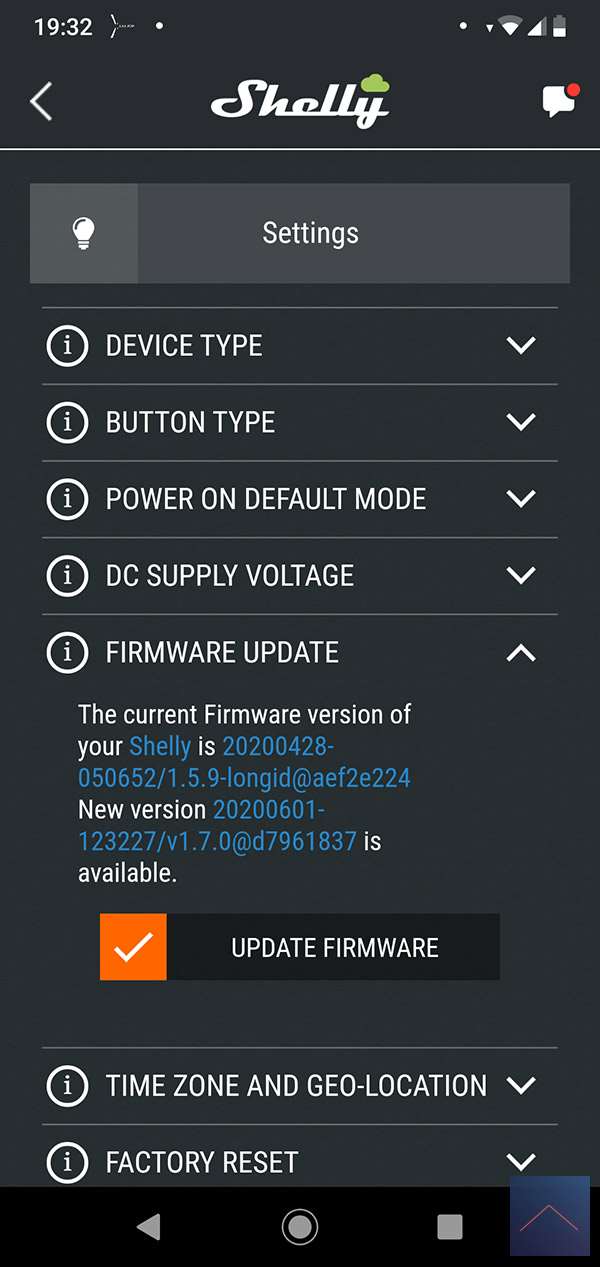Expand the DC SUPPLY VOLTAGE section

pos(520,576)
